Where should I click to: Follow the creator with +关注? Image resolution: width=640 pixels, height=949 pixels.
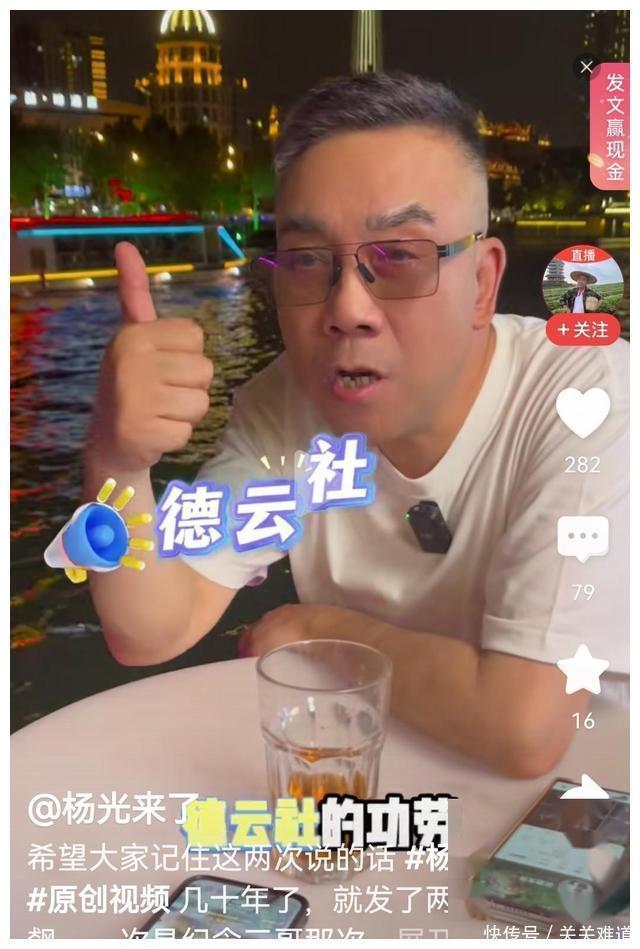583,330
